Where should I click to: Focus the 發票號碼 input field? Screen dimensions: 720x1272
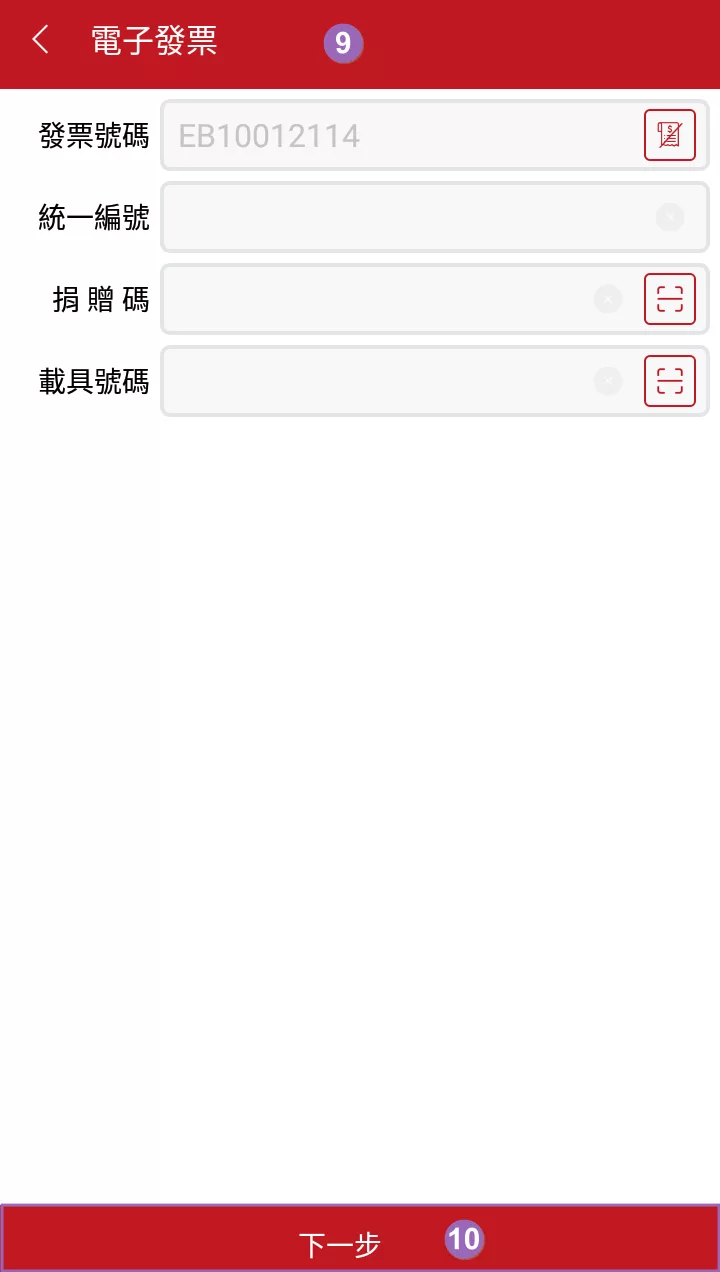[x=400, y=135]
